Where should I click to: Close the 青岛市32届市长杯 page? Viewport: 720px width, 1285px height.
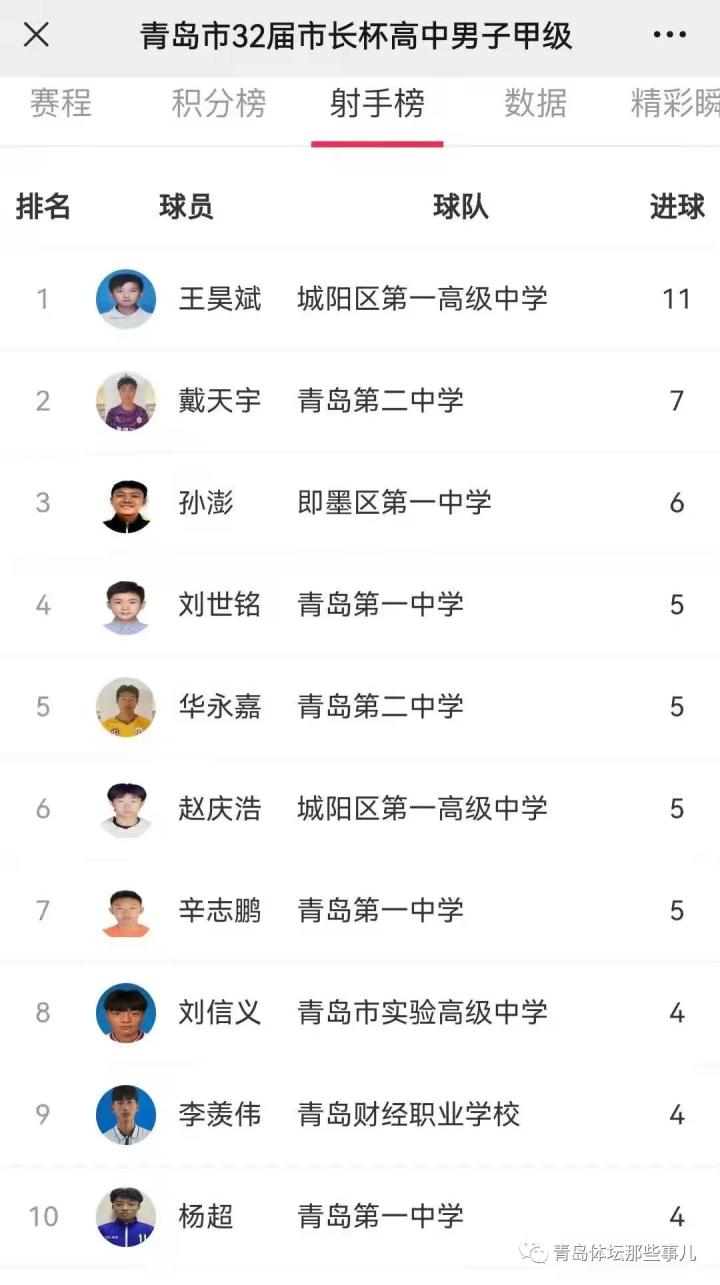[36, 36]
